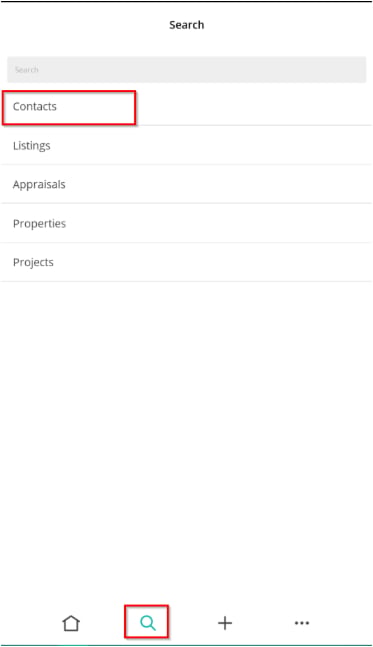Open Properties search category

(x=186, y=223)
